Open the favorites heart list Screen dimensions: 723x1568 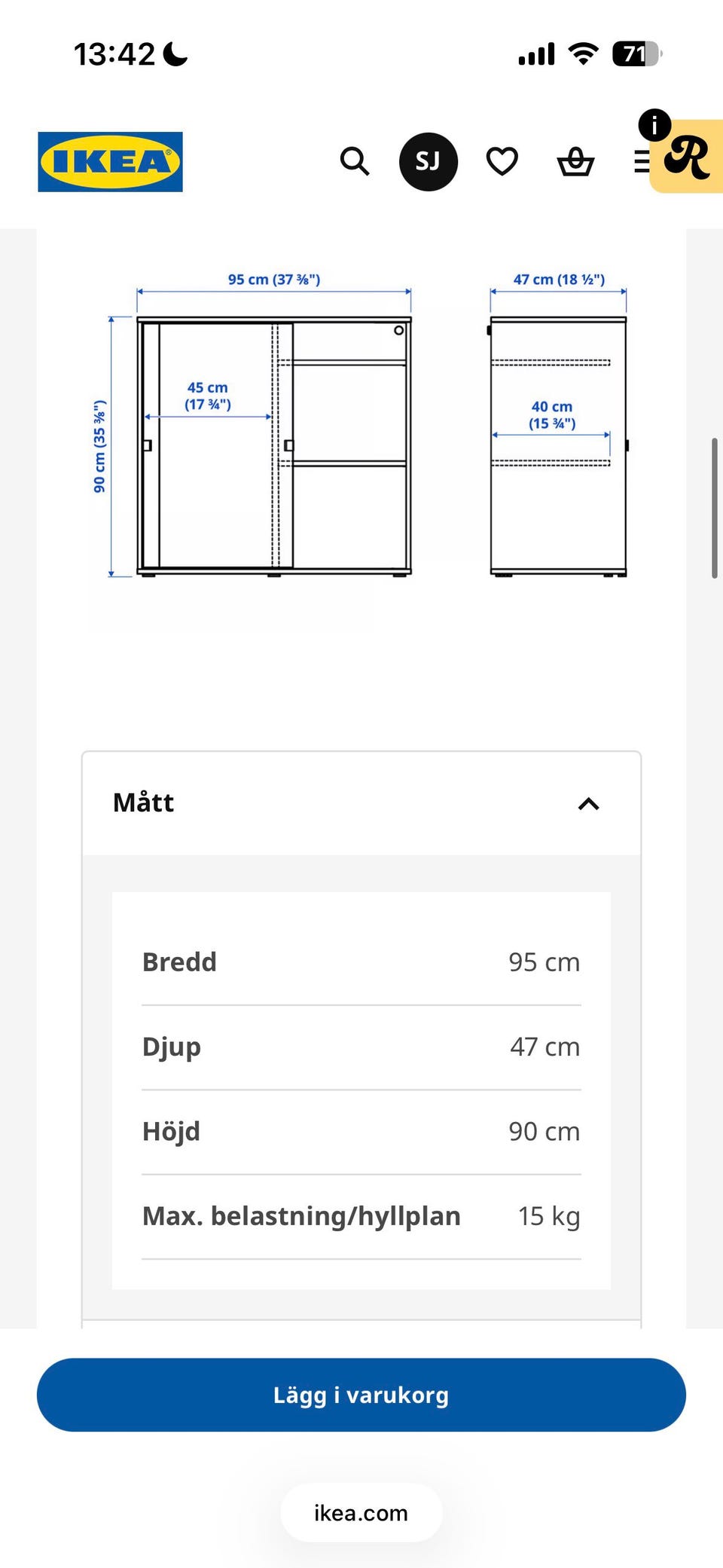(502, 161)
